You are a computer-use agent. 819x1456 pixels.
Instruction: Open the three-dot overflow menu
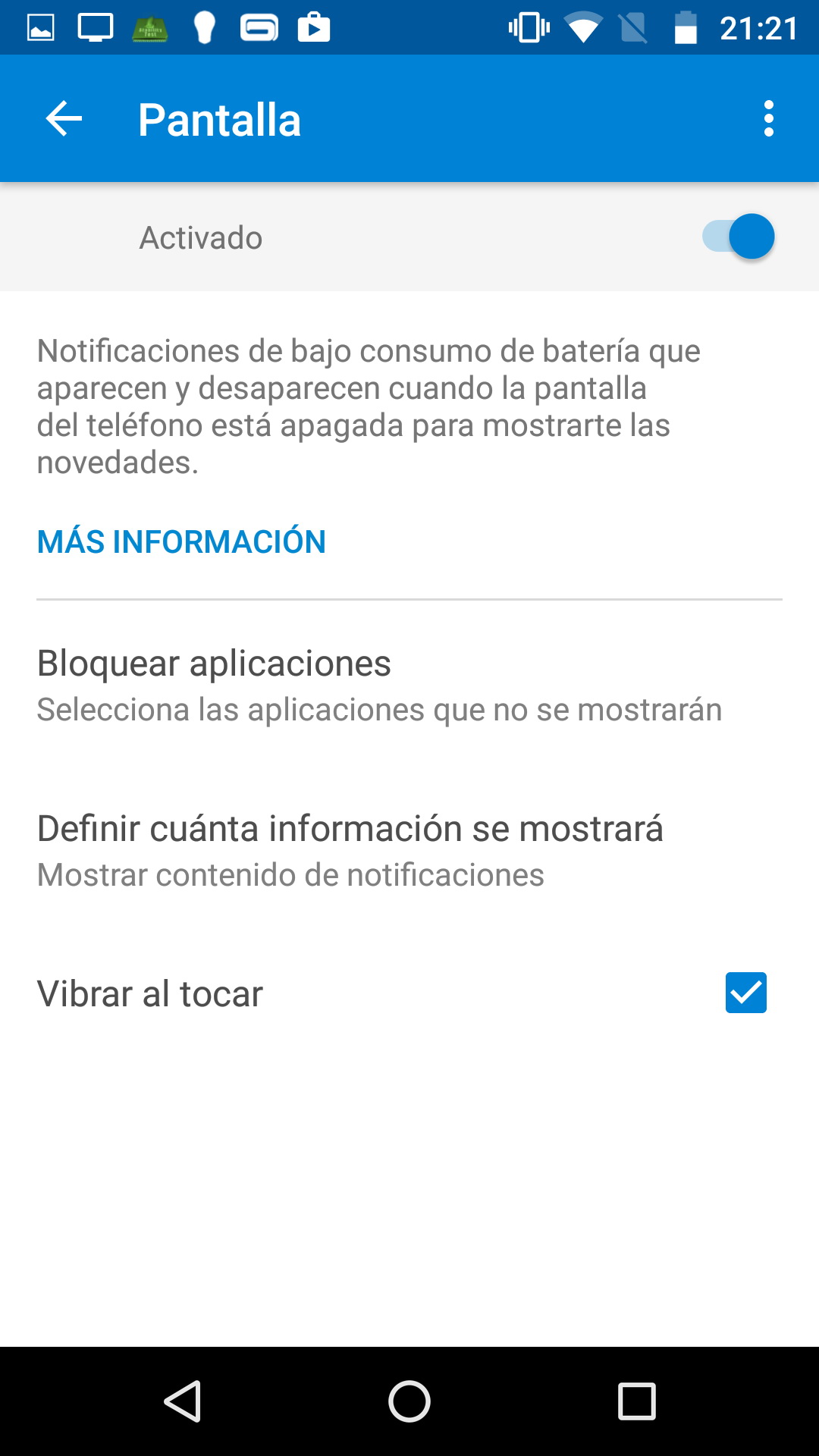pos(768,119)
